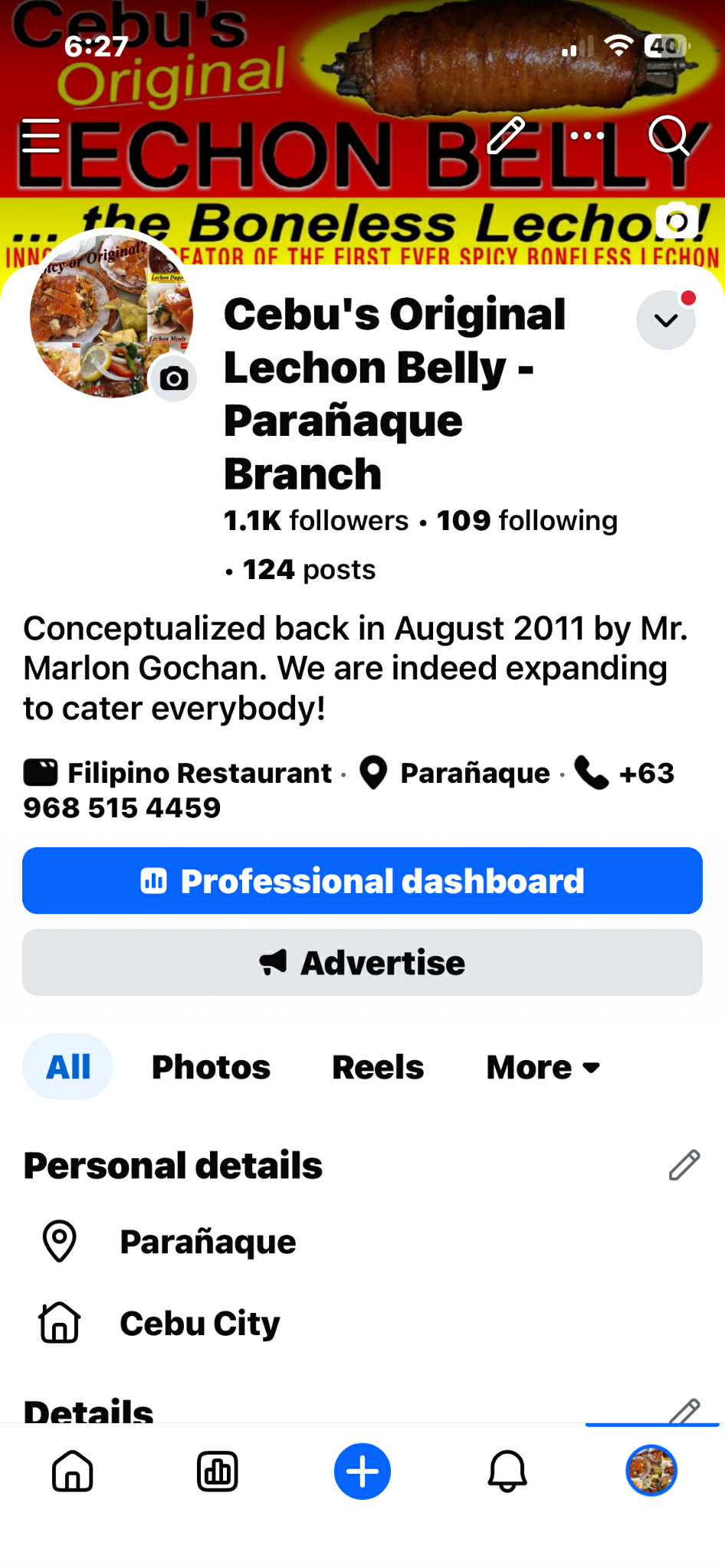725x1568 pixels.
Task: Open the search magnifier
Action: pos(669,136)
